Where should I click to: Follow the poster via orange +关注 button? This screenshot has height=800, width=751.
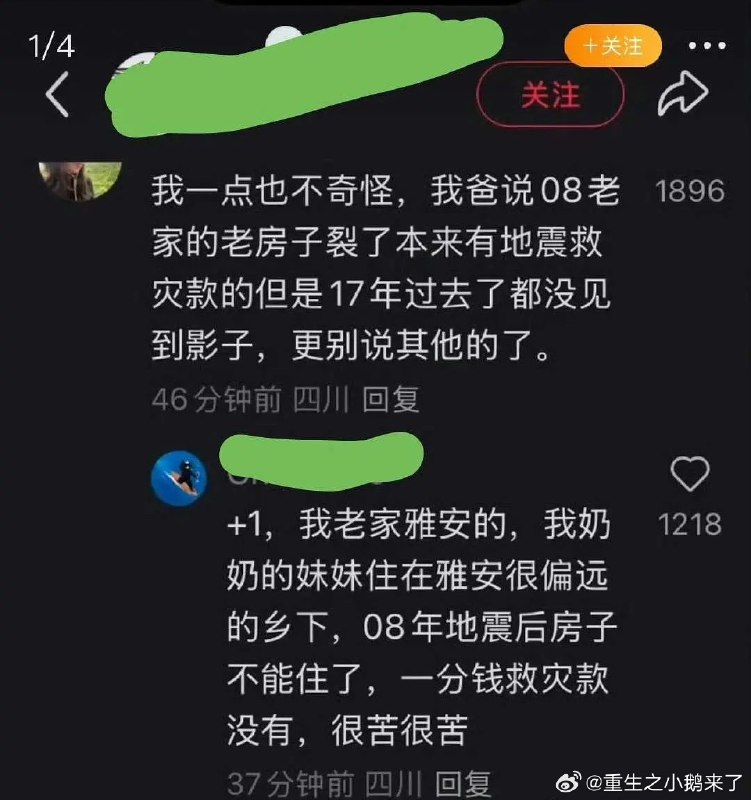tap(613, 45)
